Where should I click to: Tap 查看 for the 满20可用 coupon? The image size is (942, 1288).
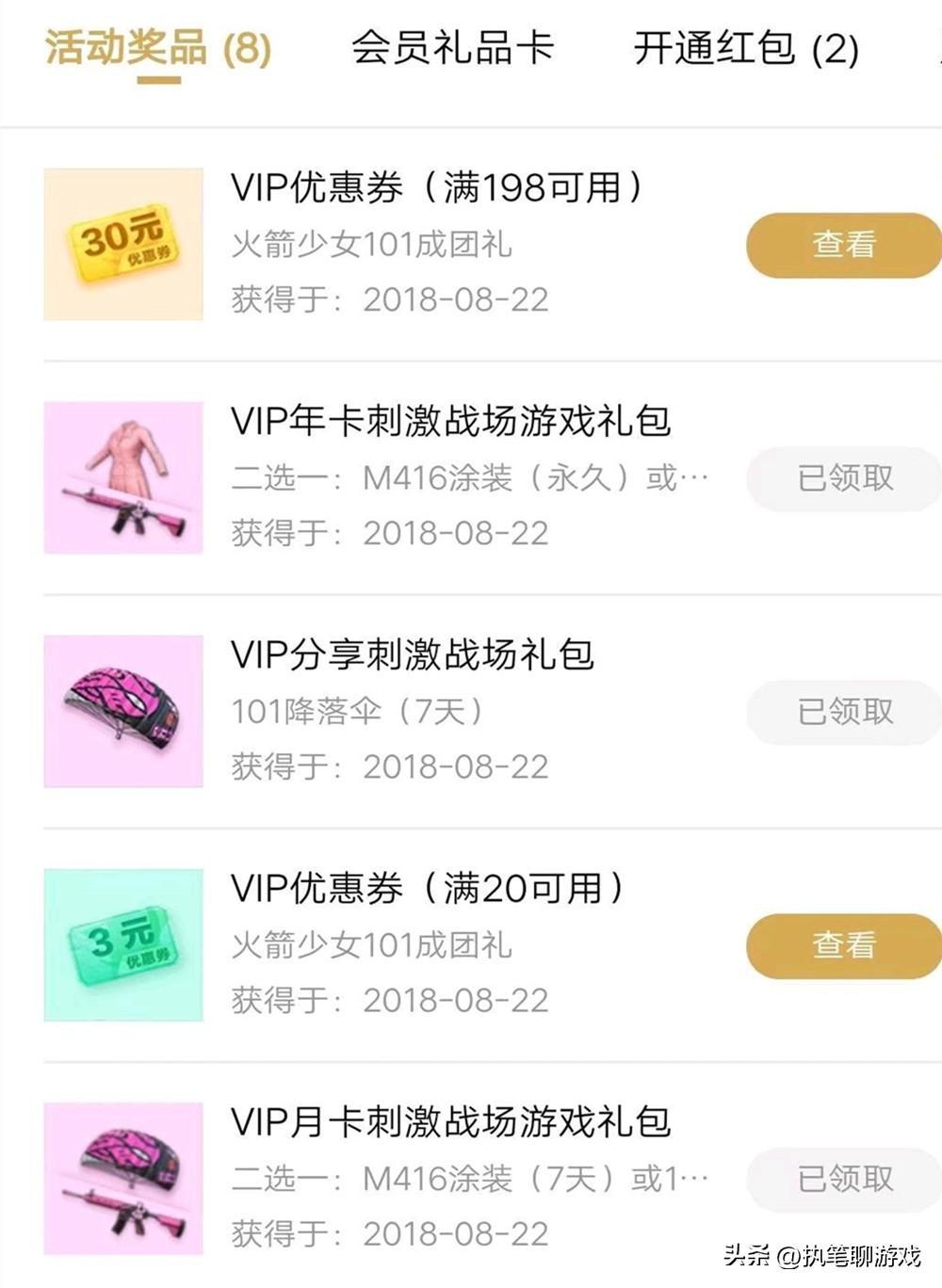(843, 945)
